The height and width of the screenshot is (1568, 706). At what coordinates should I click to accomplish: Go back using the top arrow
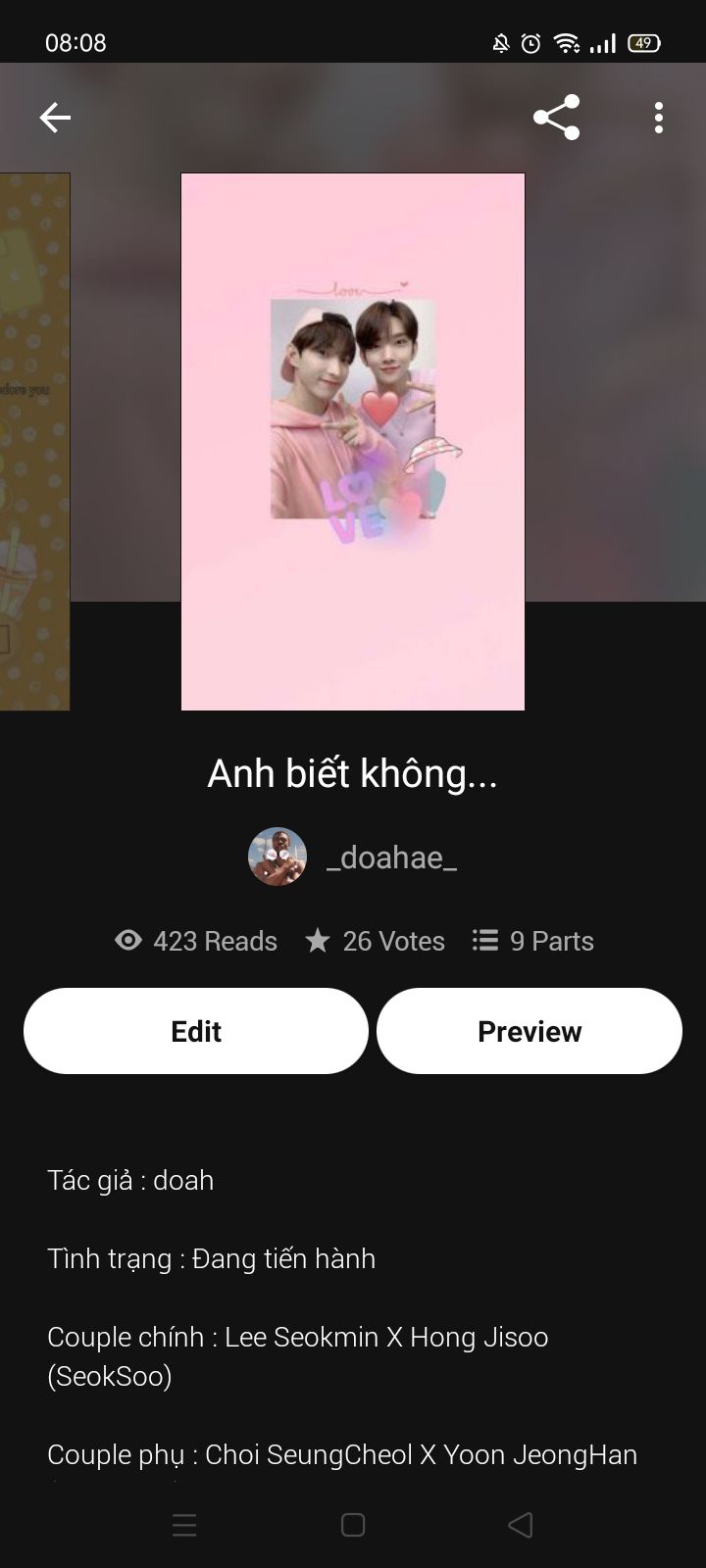tap(55, 118)
